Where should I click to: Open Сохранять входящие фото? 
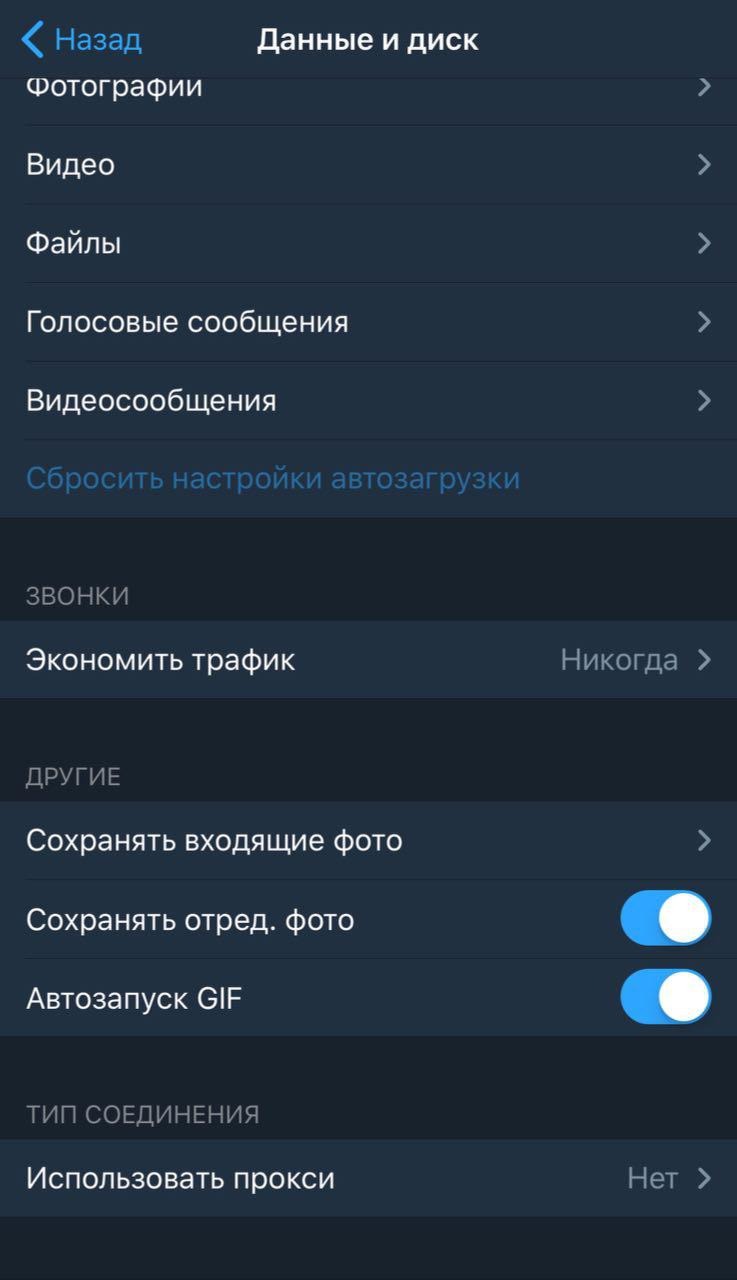point(368,841)
